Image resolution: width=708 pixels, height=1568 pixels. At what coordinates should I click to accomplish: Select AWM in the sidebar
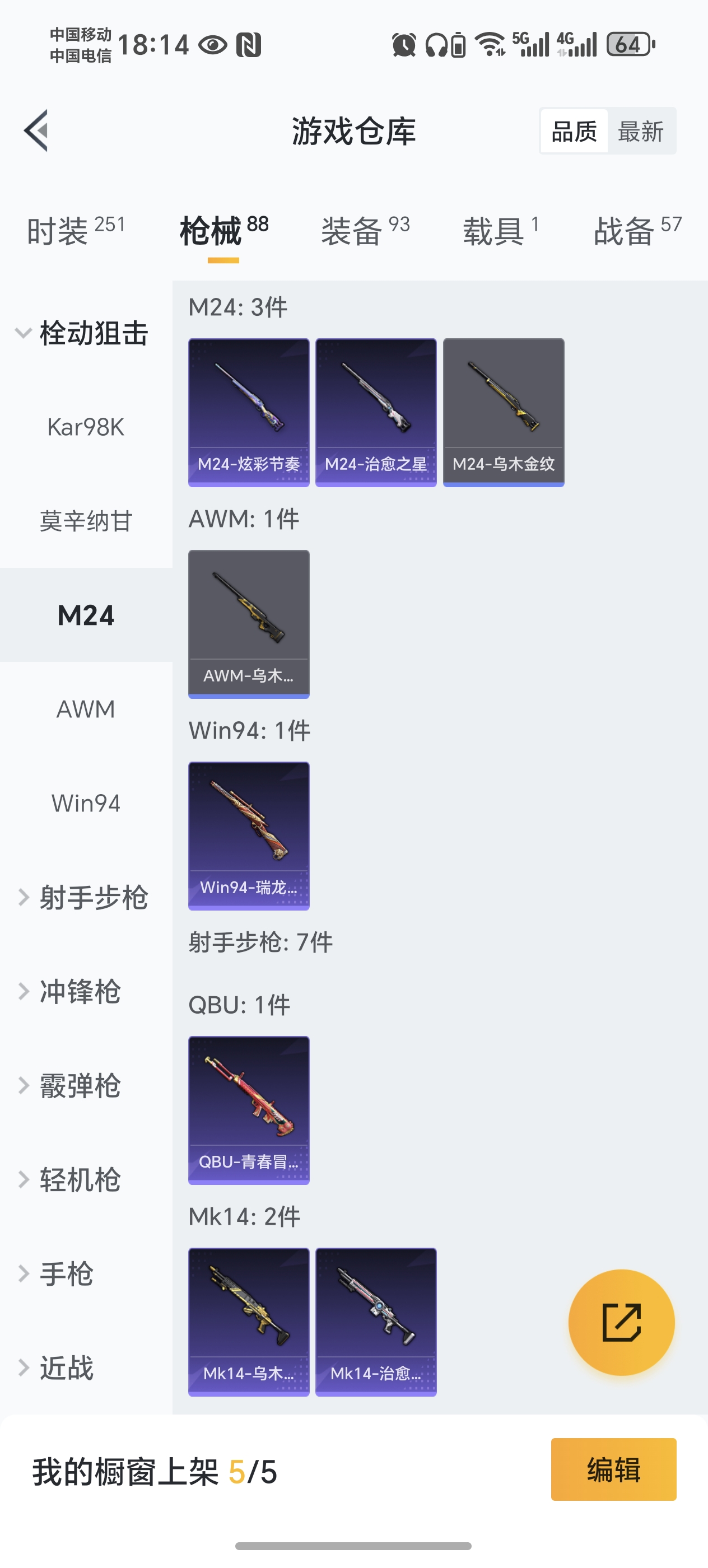pyautogui.click(x=85, y=709)
